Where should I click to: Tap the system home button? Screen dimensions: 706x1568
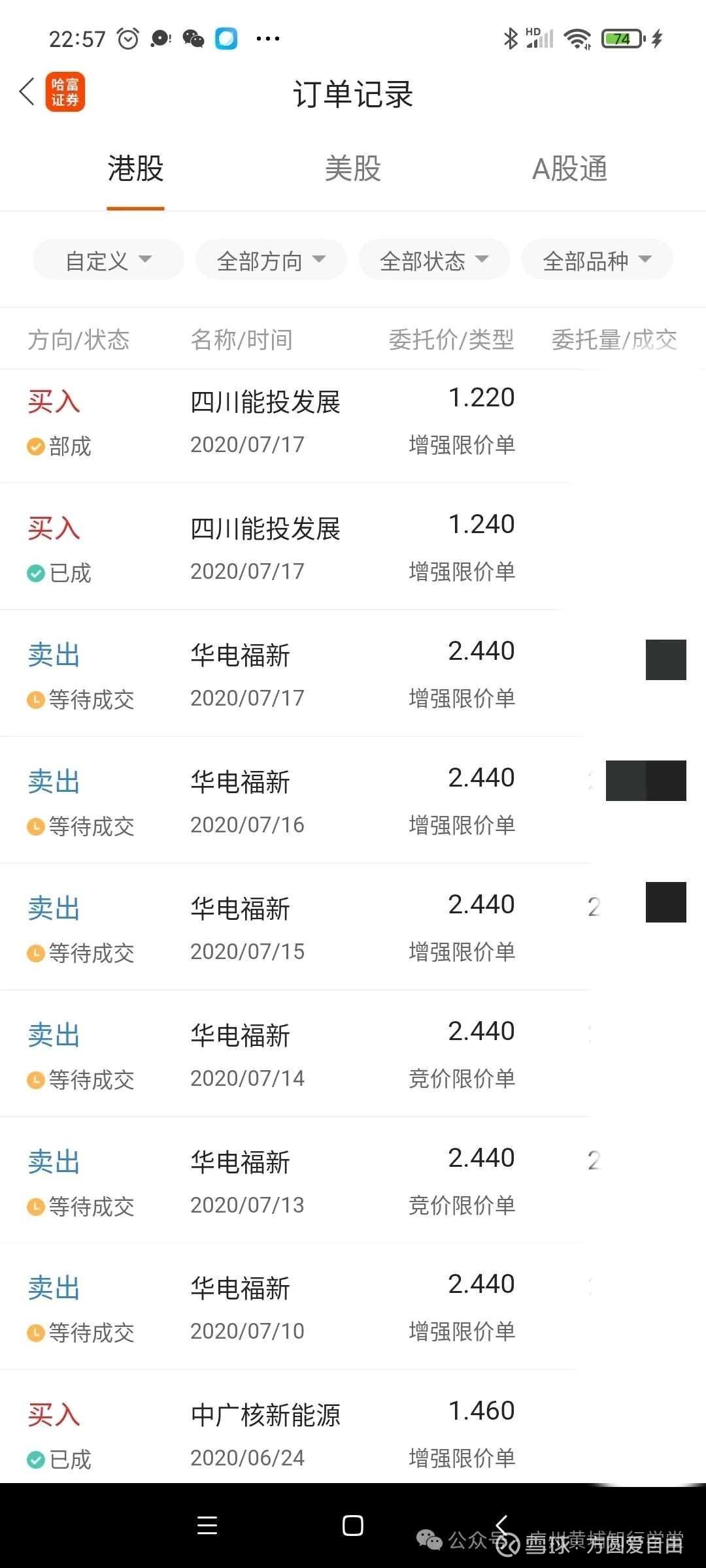pyautogui.click(x=353, y=1526)
